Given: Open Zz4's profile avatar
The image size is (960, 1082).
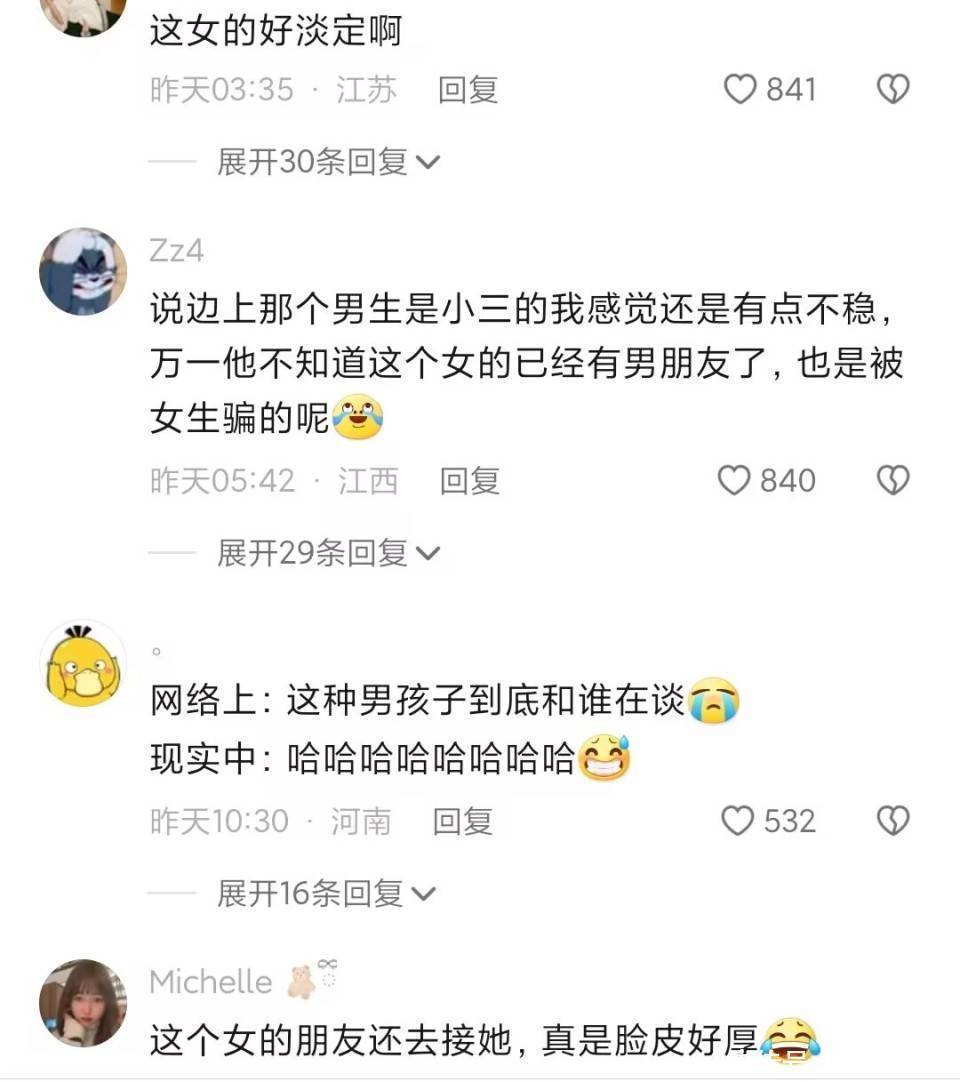Looking at the screenshot, I should coord(83,272).
